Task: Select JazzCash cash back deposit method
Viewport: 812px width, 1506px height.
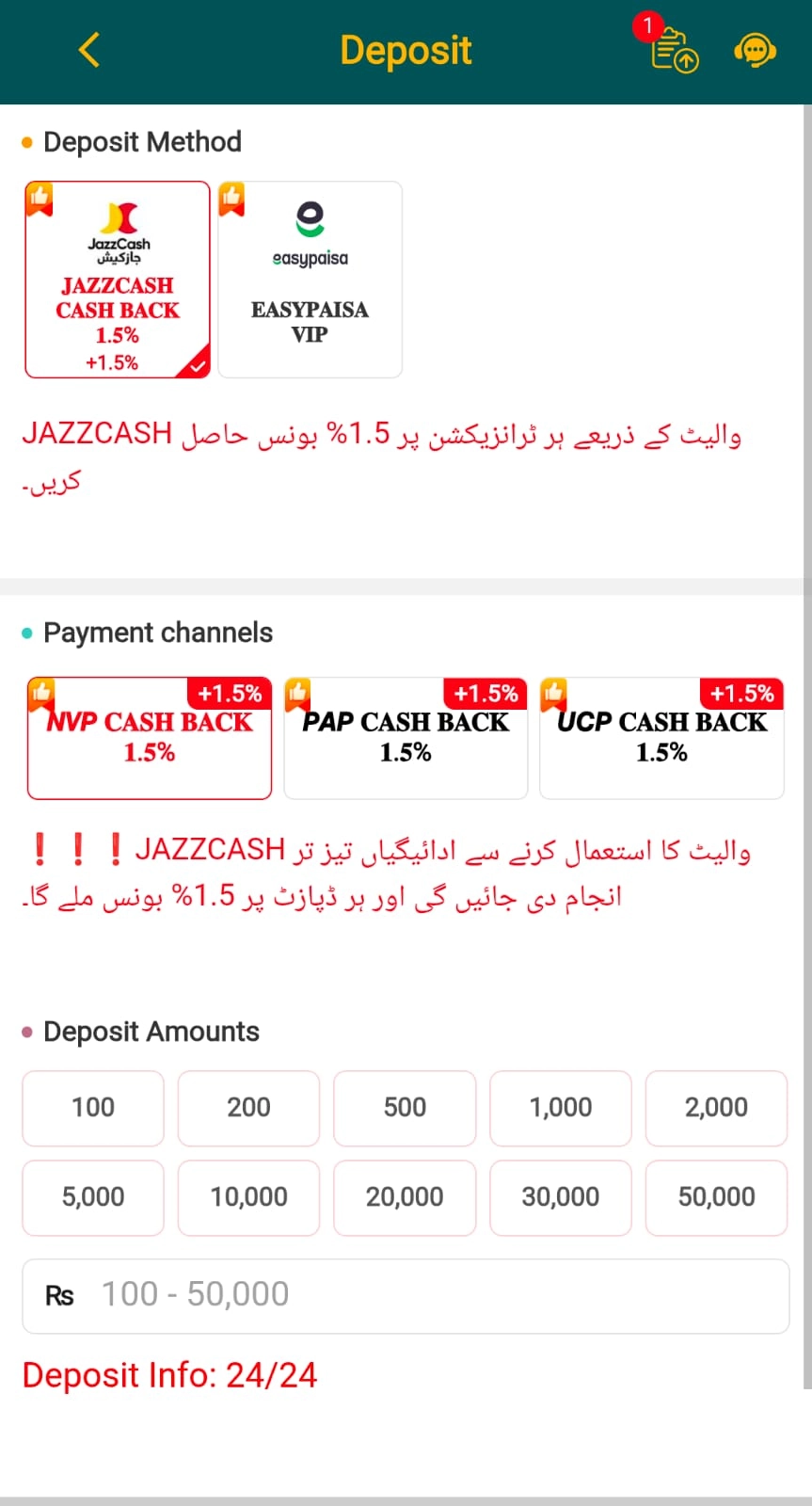Action: 118,280
